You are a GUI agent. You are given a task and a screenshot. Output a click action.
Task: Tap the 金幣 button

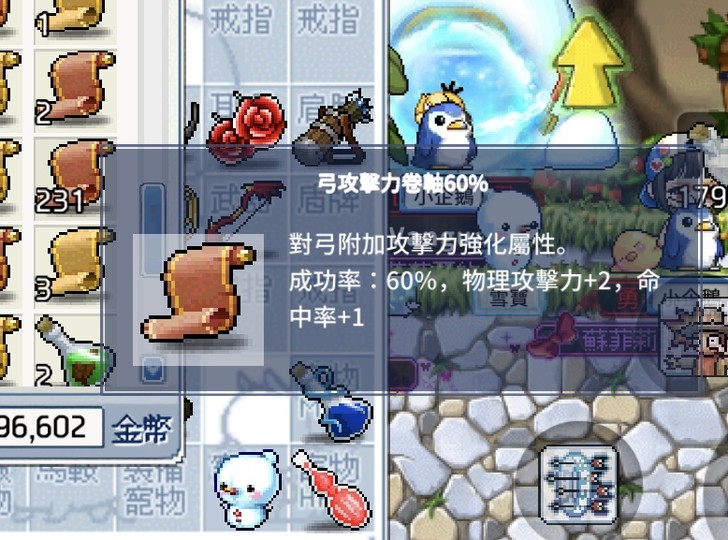[141, 430]
